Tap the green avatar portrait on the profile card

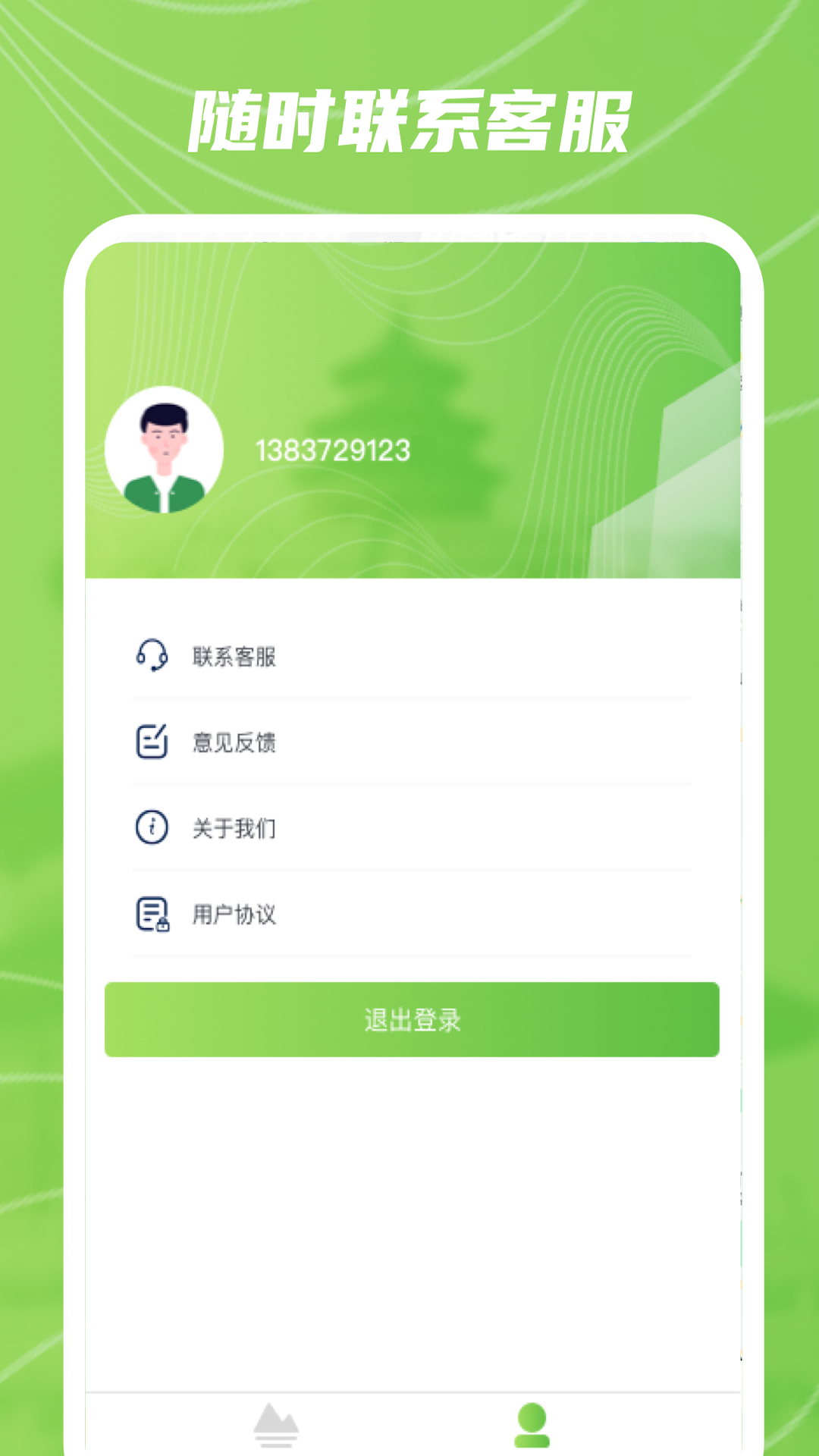pos(162,449)
